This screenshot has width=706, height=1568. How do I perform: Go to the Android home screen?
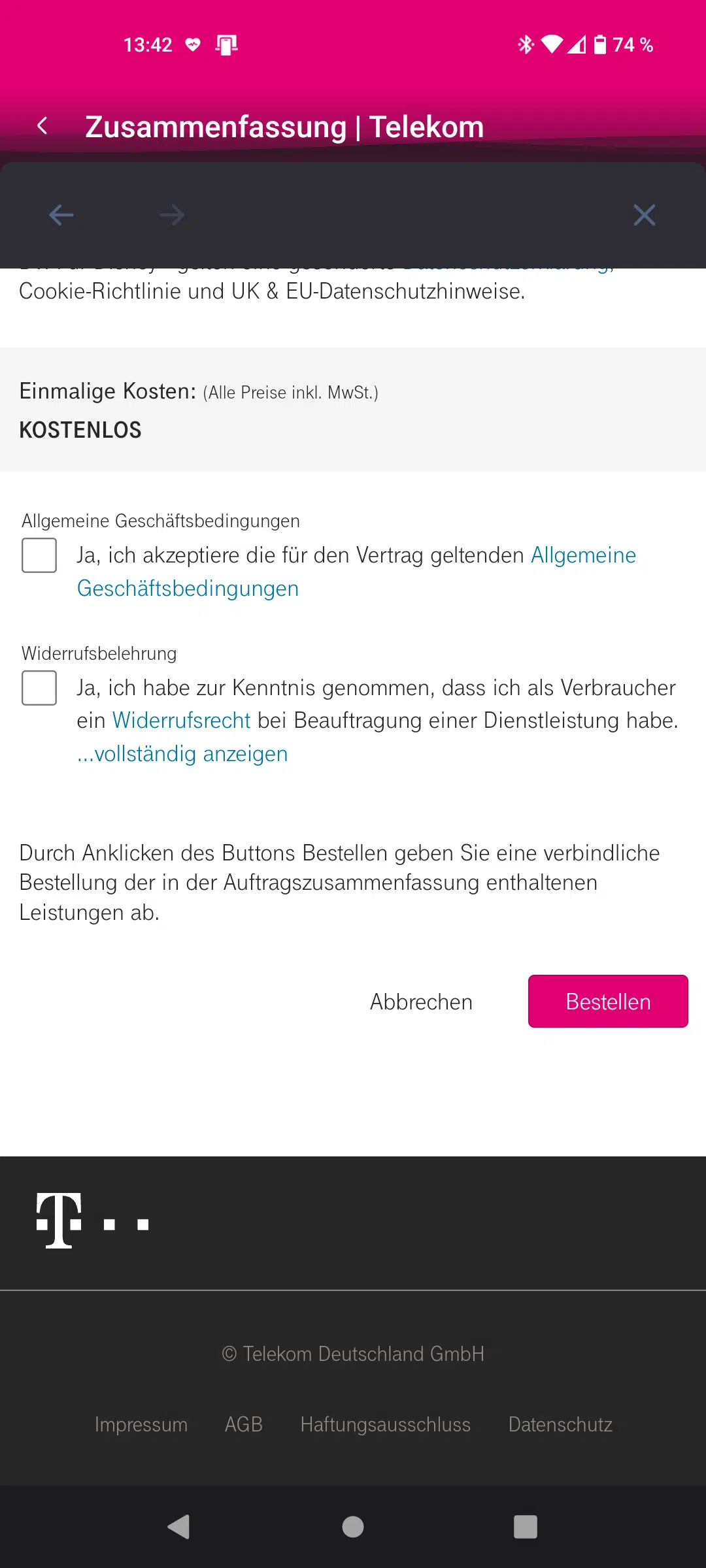(x=353, y=1527)
